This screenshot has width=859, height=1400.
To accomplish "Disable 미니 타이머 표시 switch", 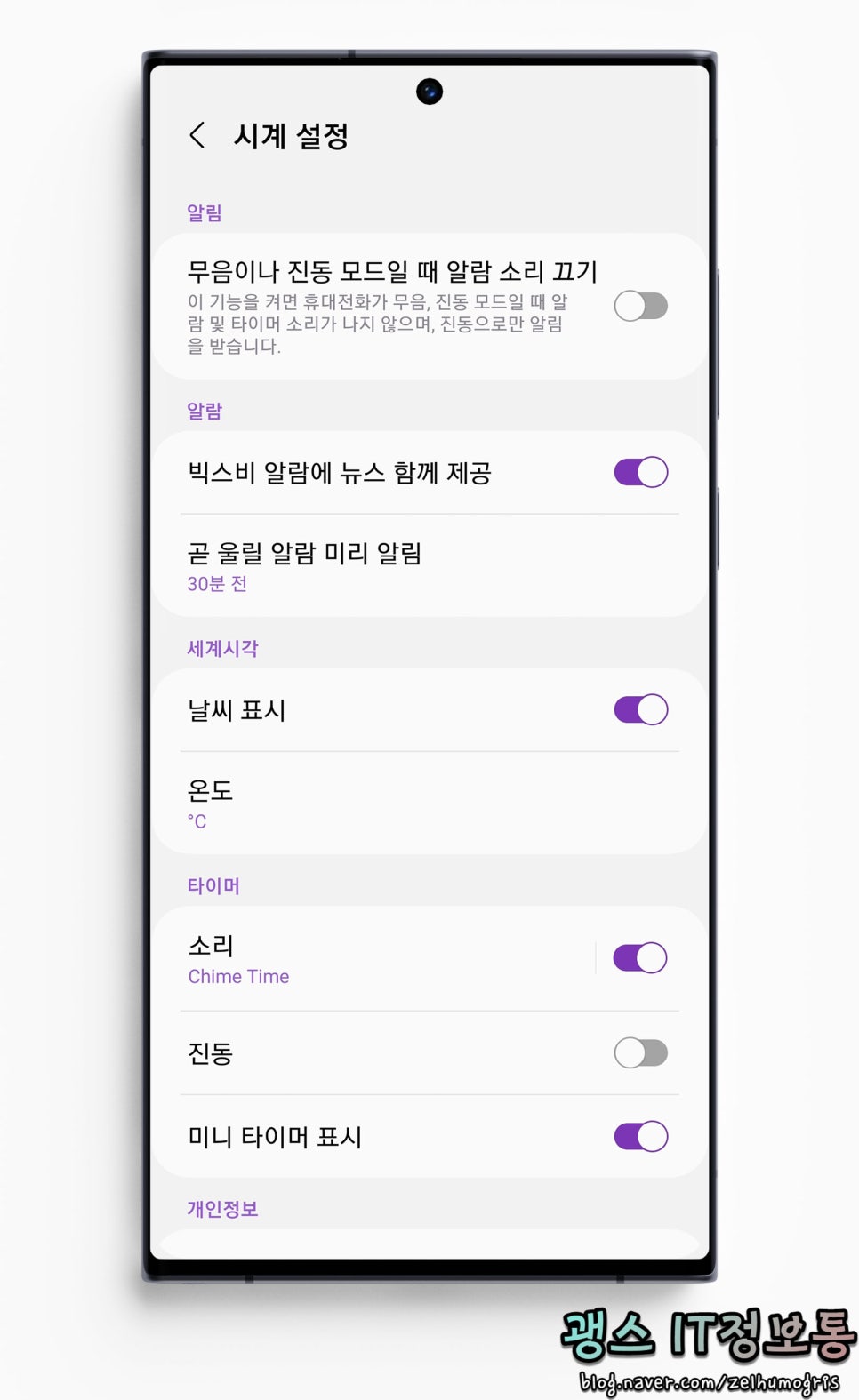I will coord(640,1137).
